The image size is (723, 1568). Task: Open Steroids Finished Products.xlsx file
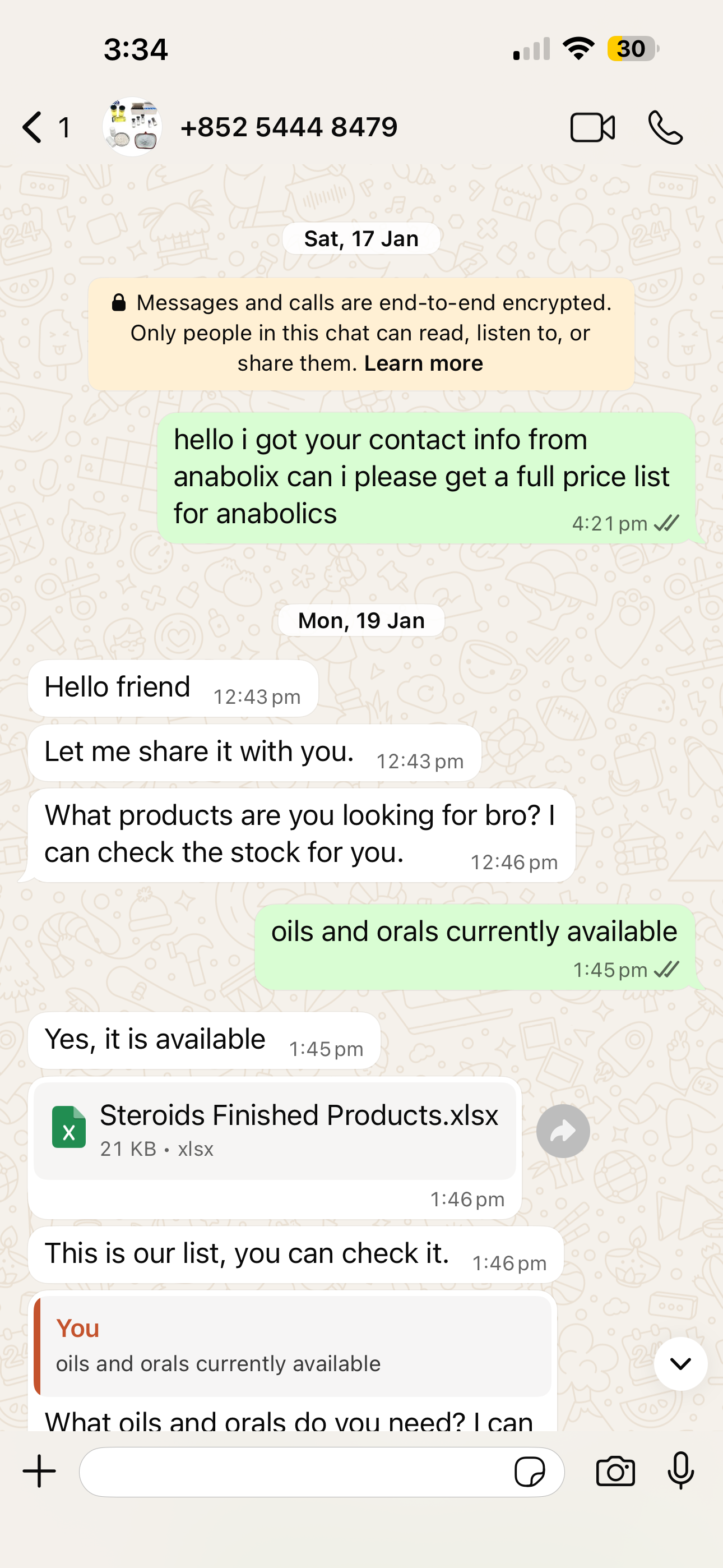click(x=274, y=1130)
